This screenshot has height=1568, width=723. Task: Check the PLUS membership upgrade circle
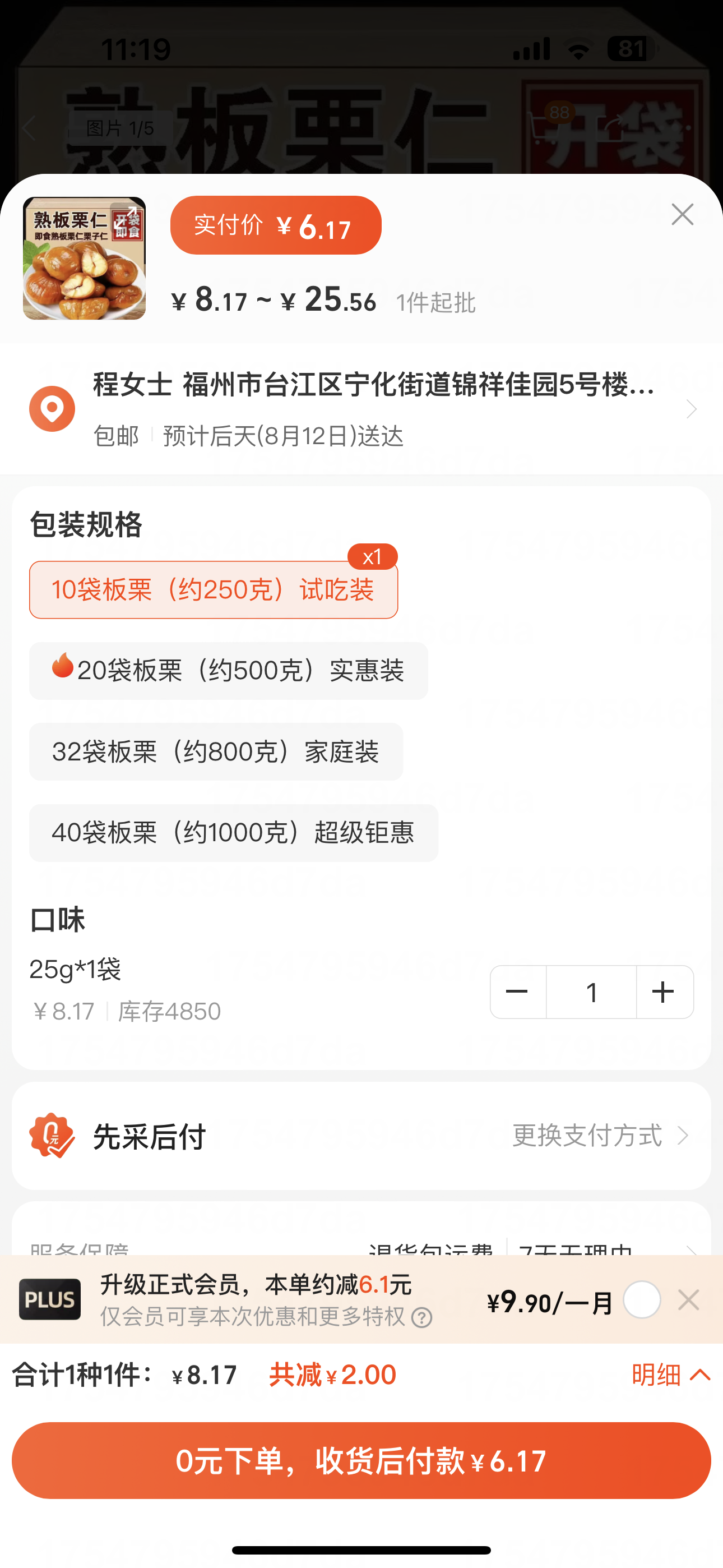point(641,1299)
